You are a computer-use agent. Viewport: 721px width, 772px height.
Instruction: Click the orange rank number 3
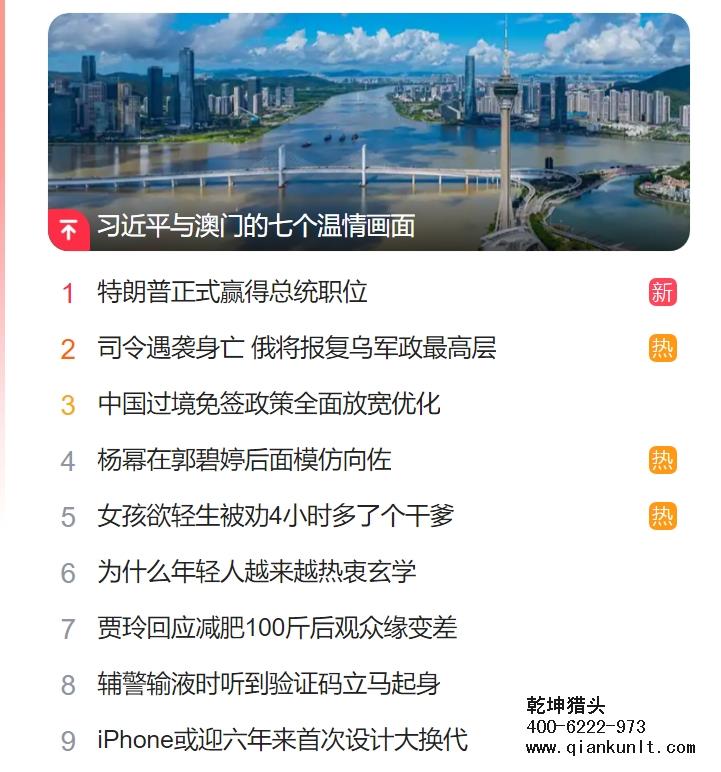pos(68,405)
